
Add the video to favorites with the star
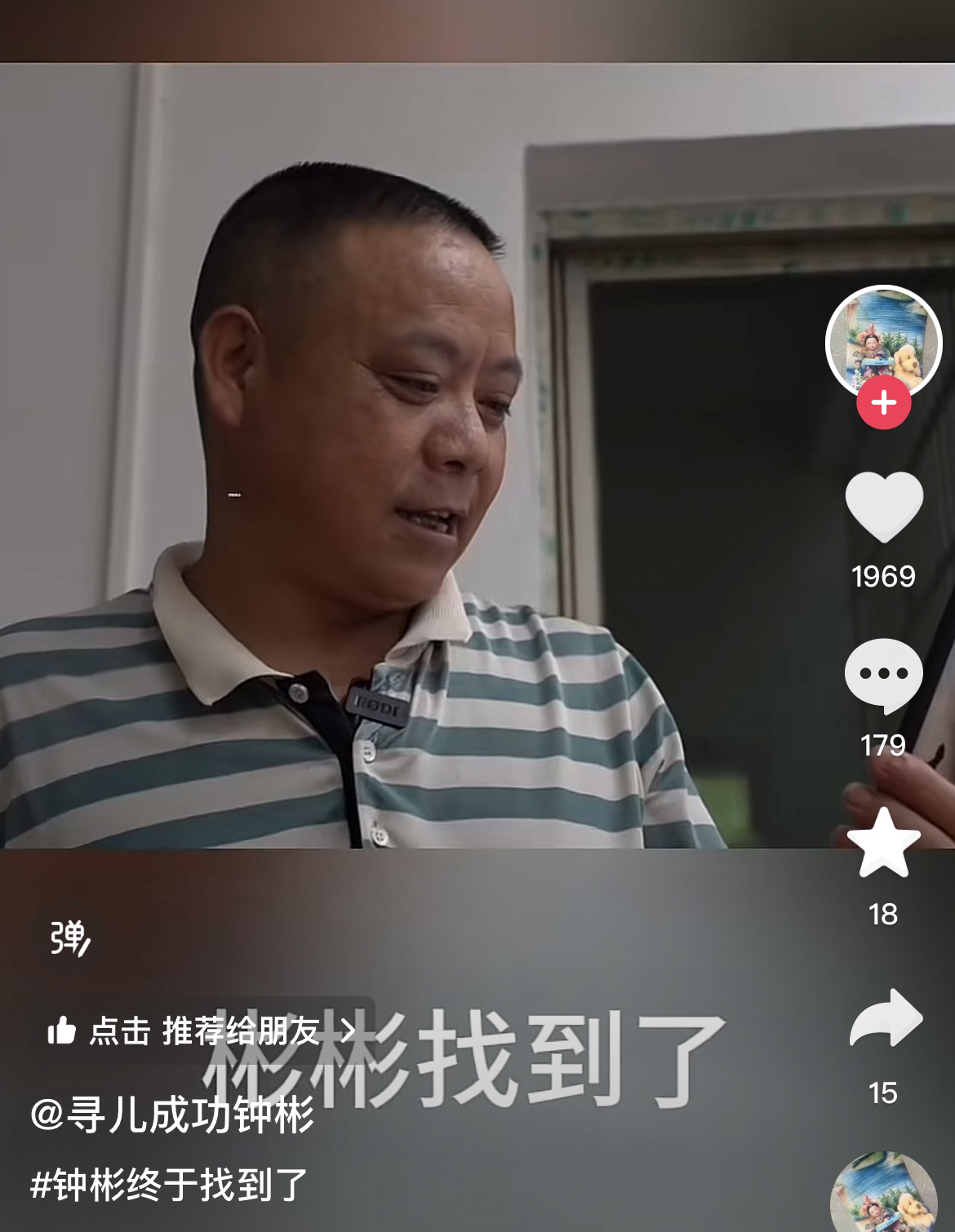click(883, 842)
